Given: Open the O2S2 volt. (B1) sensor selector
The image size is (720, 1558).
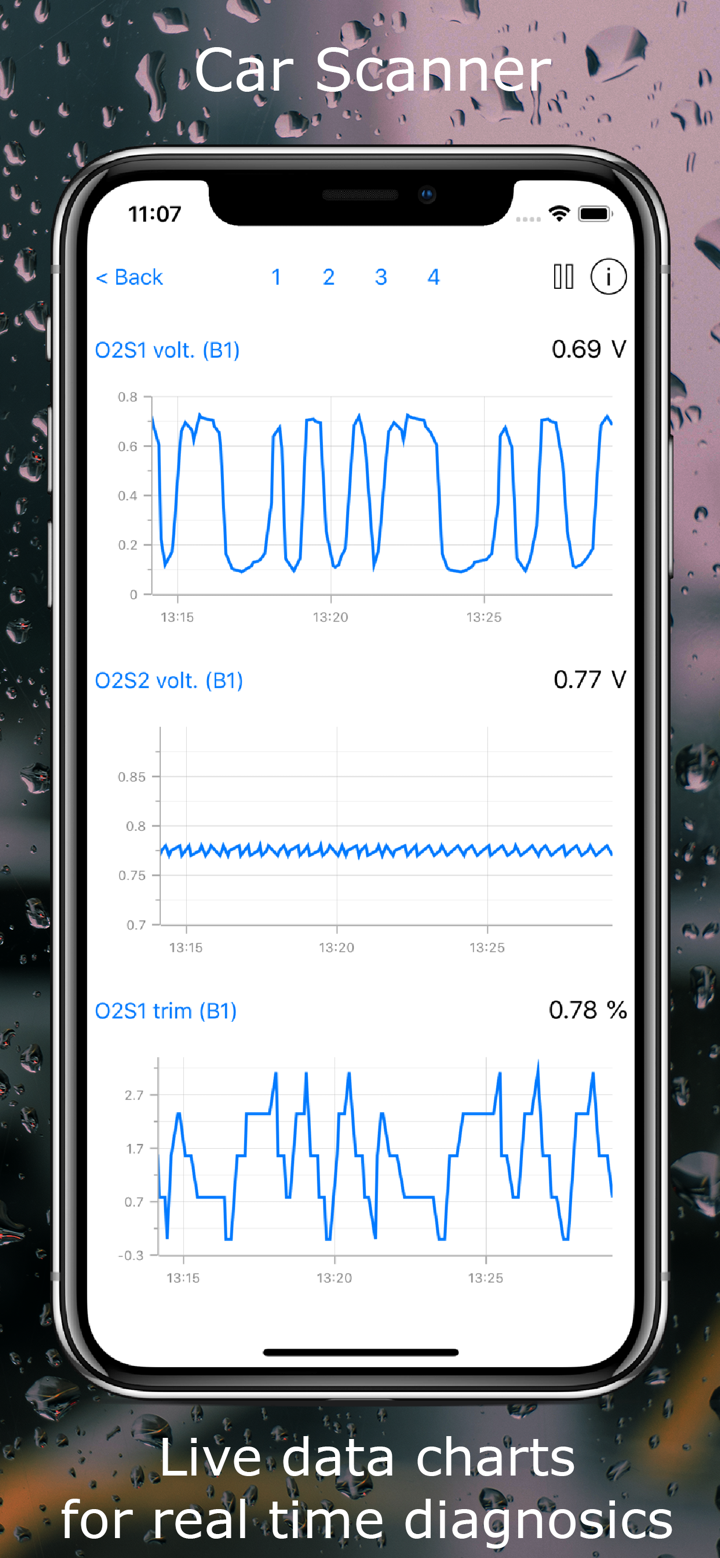Looking at the screenshot, I should click(166, 680).
